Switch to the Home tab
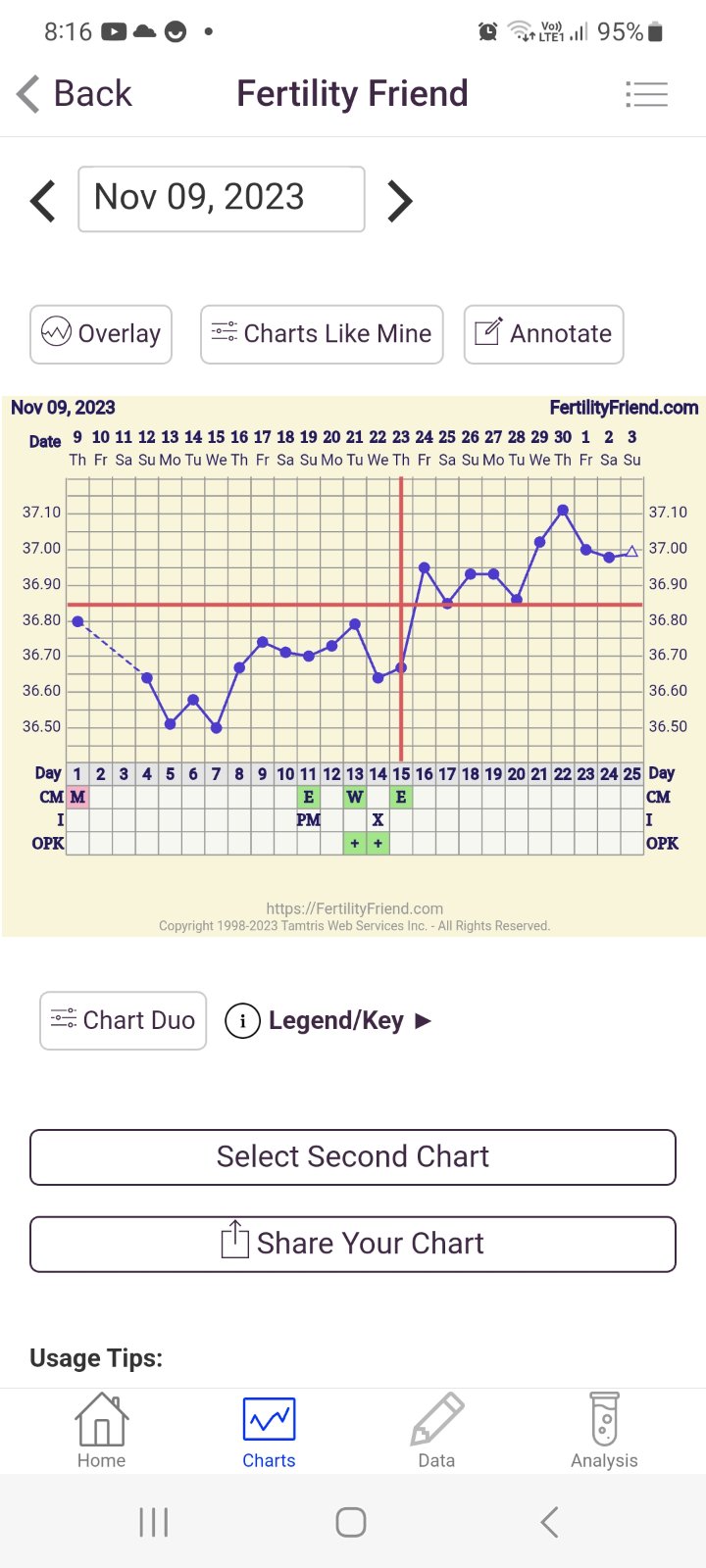The height and width of the screenshot is (1568, 706). [x=102, y=1431]
